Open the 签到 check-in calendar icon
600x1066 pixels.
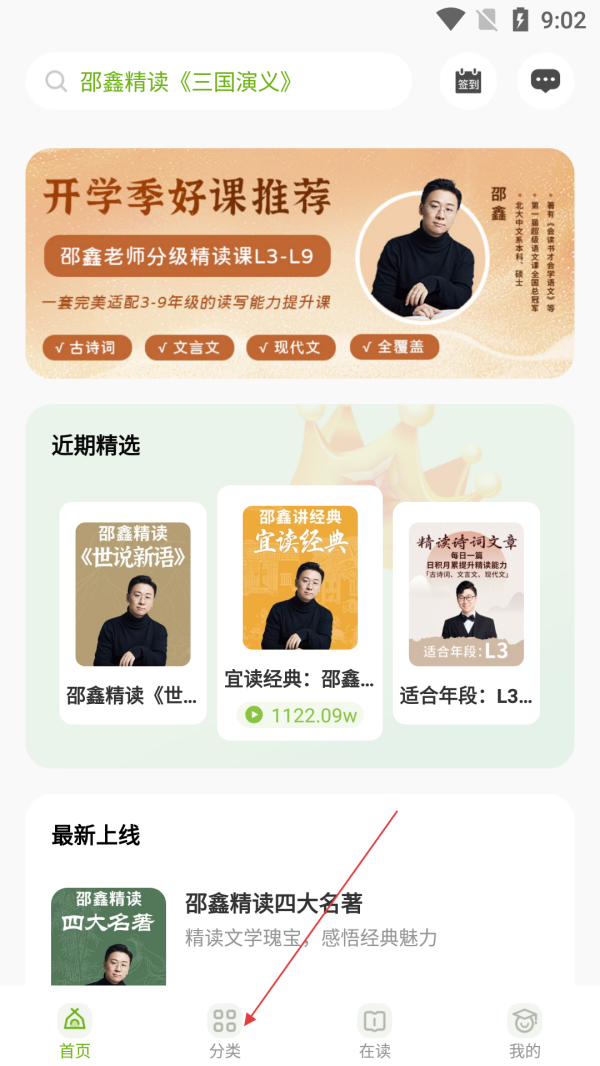click(x=468, y=81)
